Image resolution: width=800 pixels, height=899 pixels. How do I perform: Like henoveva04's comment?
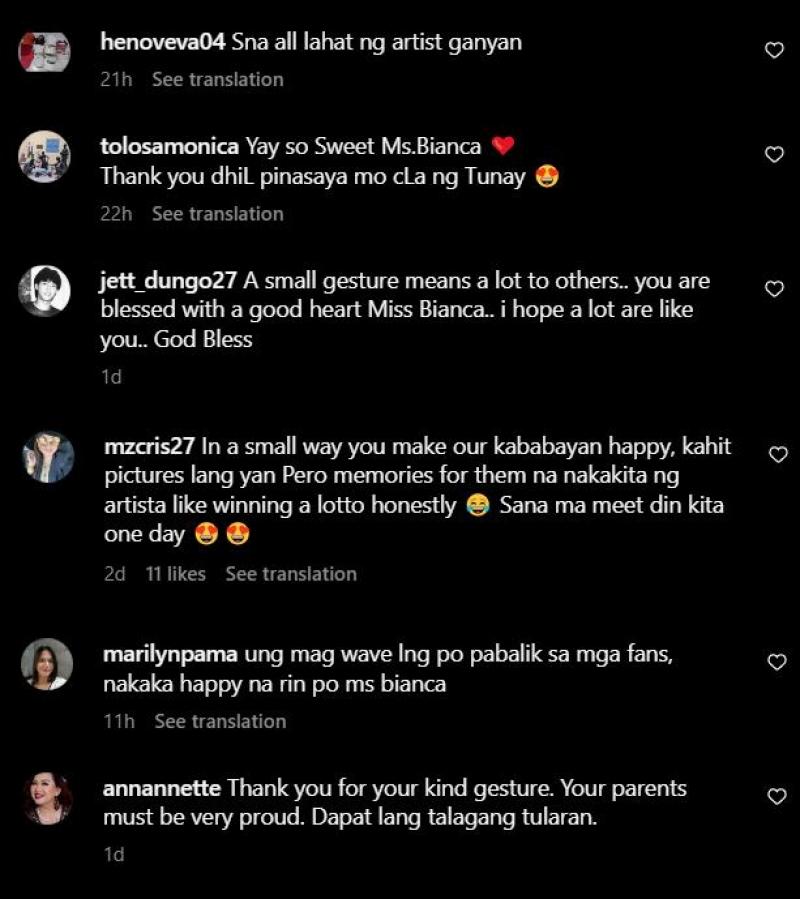[x=774, y=50]
